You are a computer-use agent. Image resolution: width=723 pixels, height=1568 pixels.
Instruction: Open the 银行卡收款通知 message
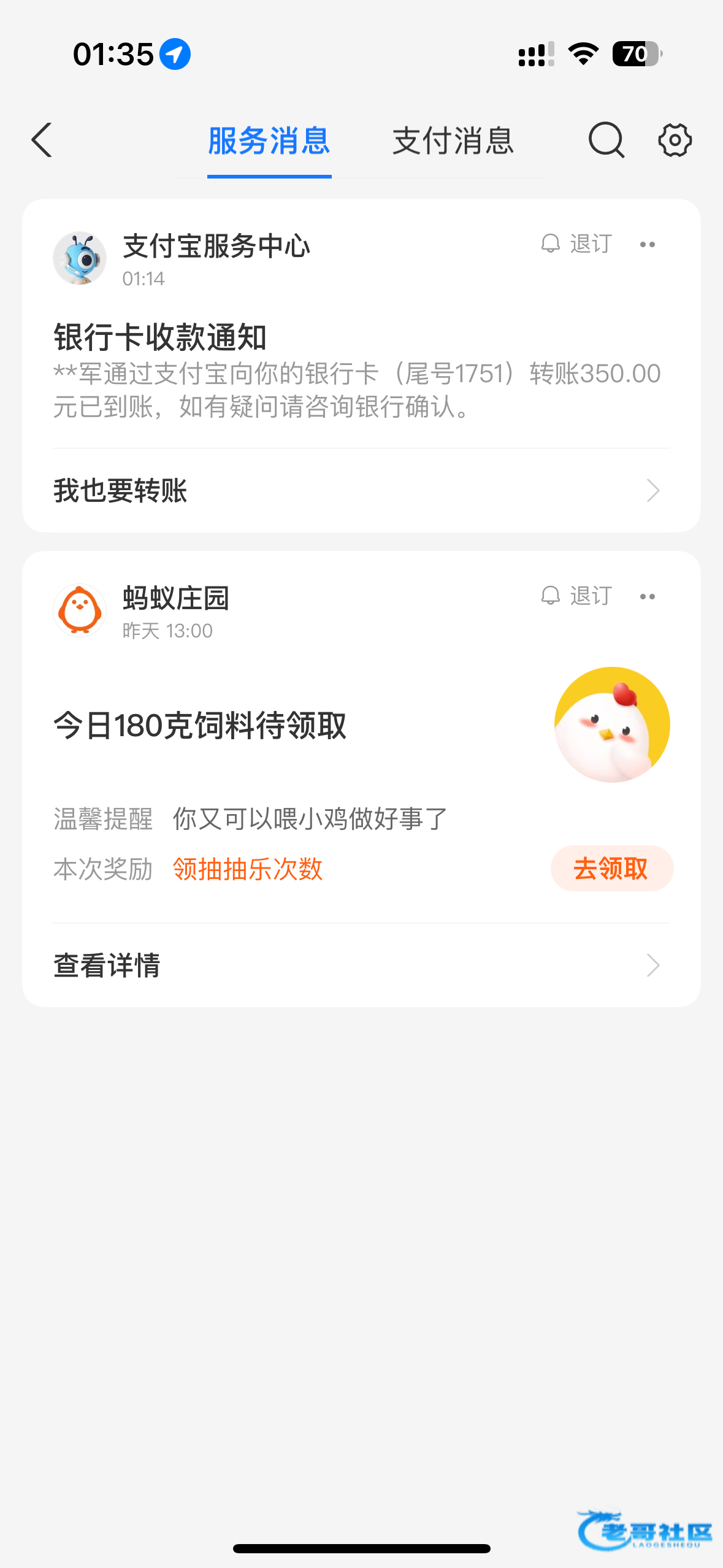pyautogui.click(x=356, y=371)
